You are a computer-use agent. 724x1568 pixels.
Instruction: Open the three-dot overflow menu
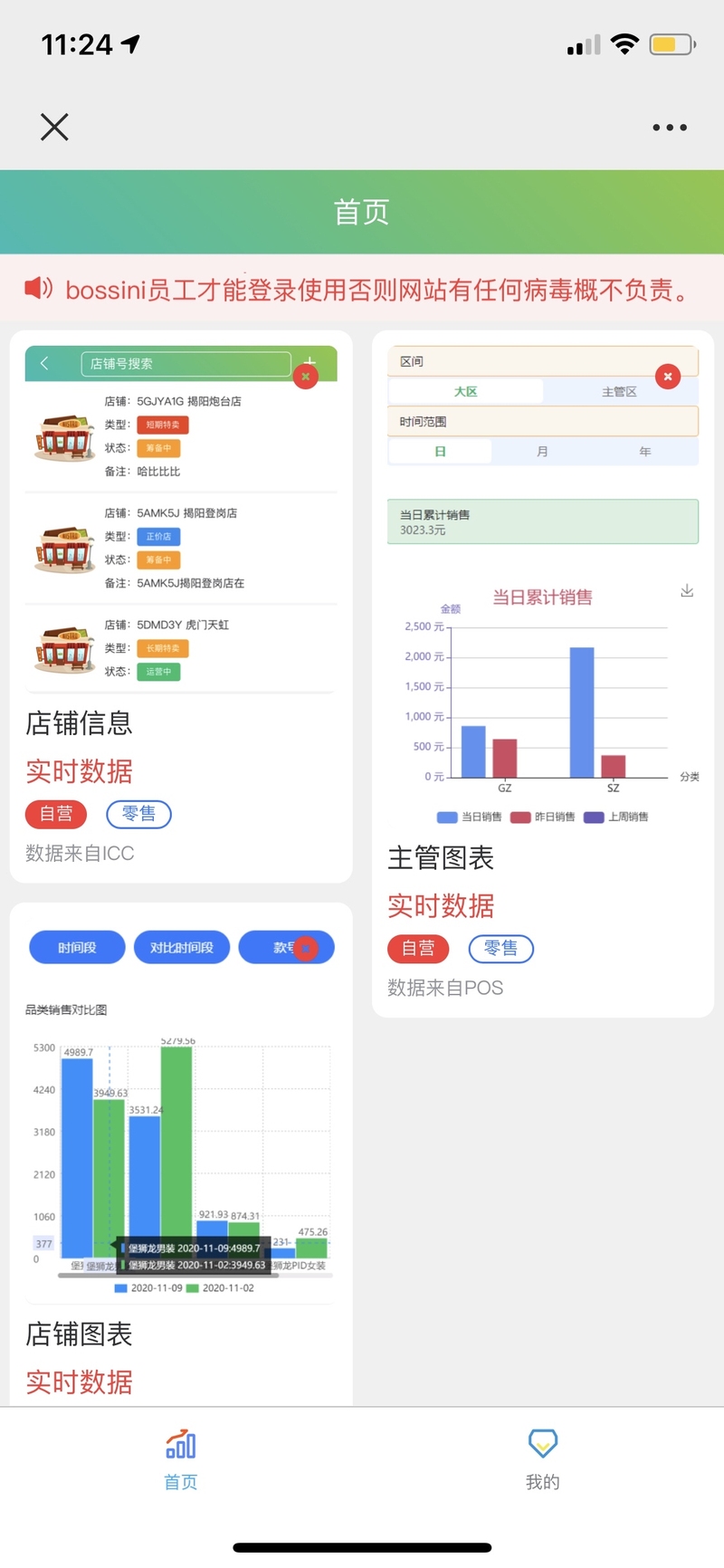[670, 128]
